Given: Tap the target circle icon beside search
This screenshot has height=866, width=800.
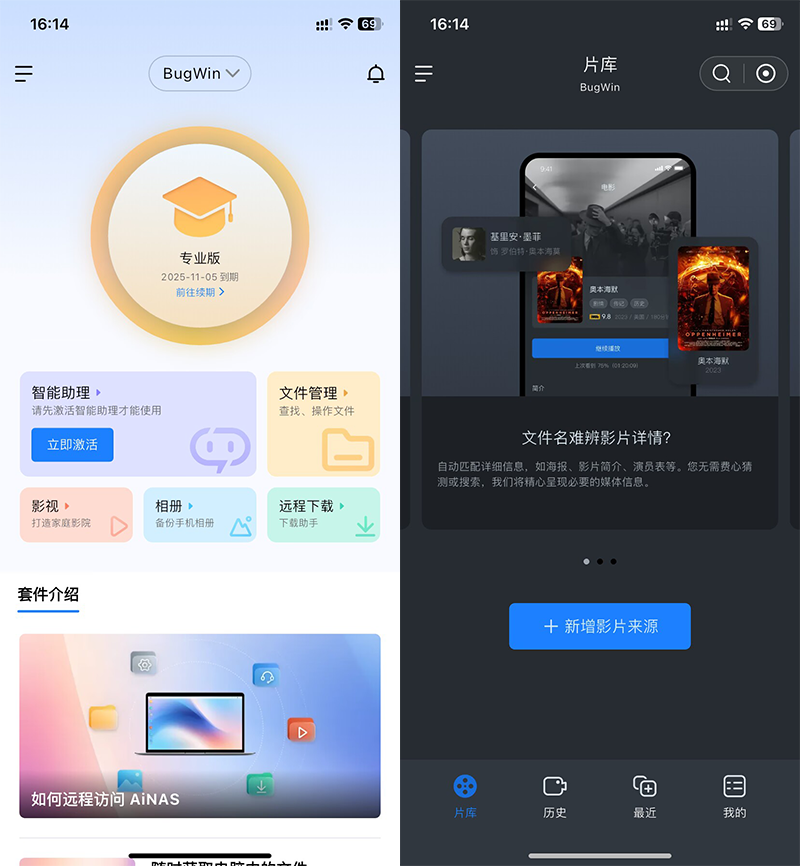Looking at the screenshot, I should [x=766, y=74].
